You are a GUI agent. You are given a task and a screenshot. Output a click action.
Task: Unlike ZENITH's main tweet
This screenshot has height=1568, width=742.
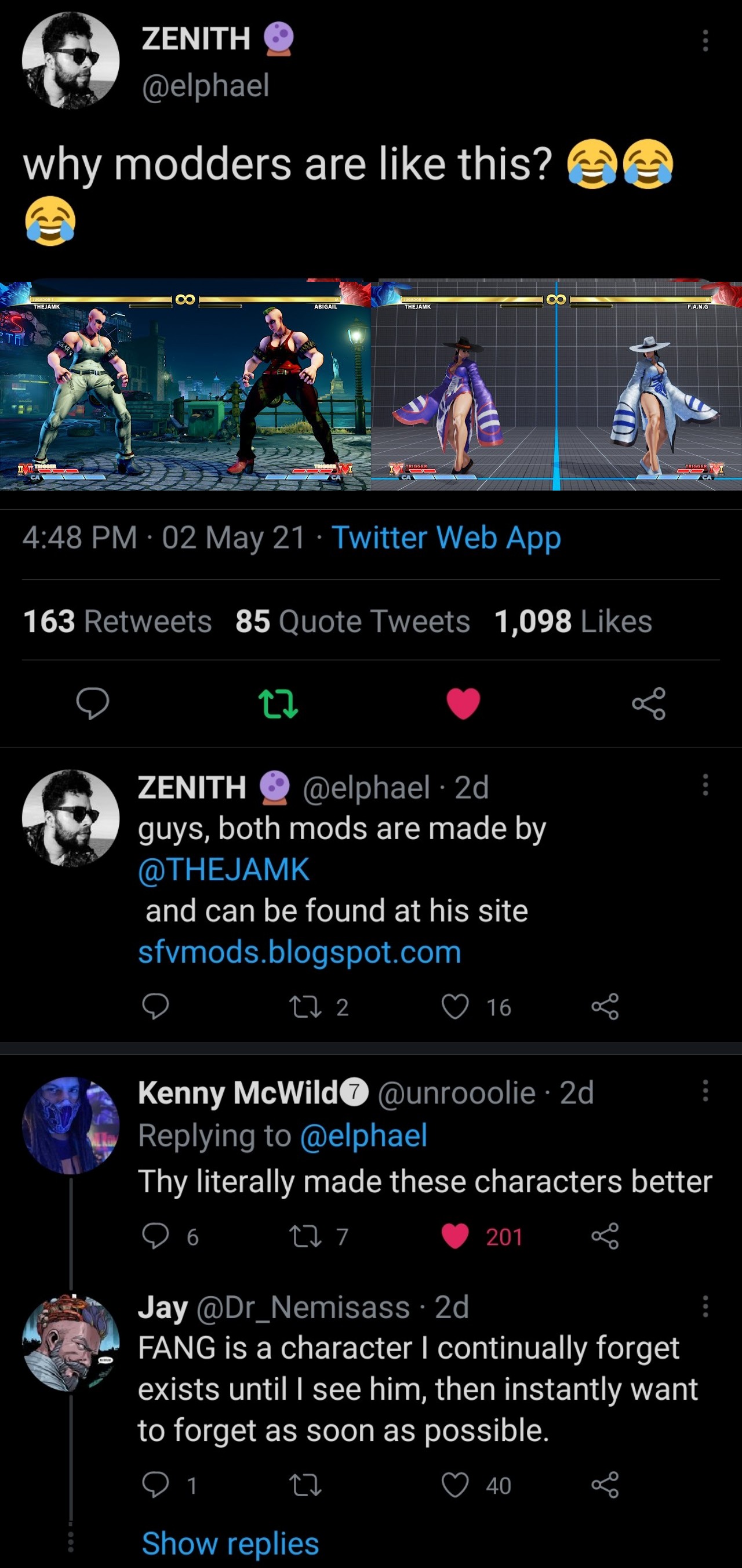(x=463, y=703)
